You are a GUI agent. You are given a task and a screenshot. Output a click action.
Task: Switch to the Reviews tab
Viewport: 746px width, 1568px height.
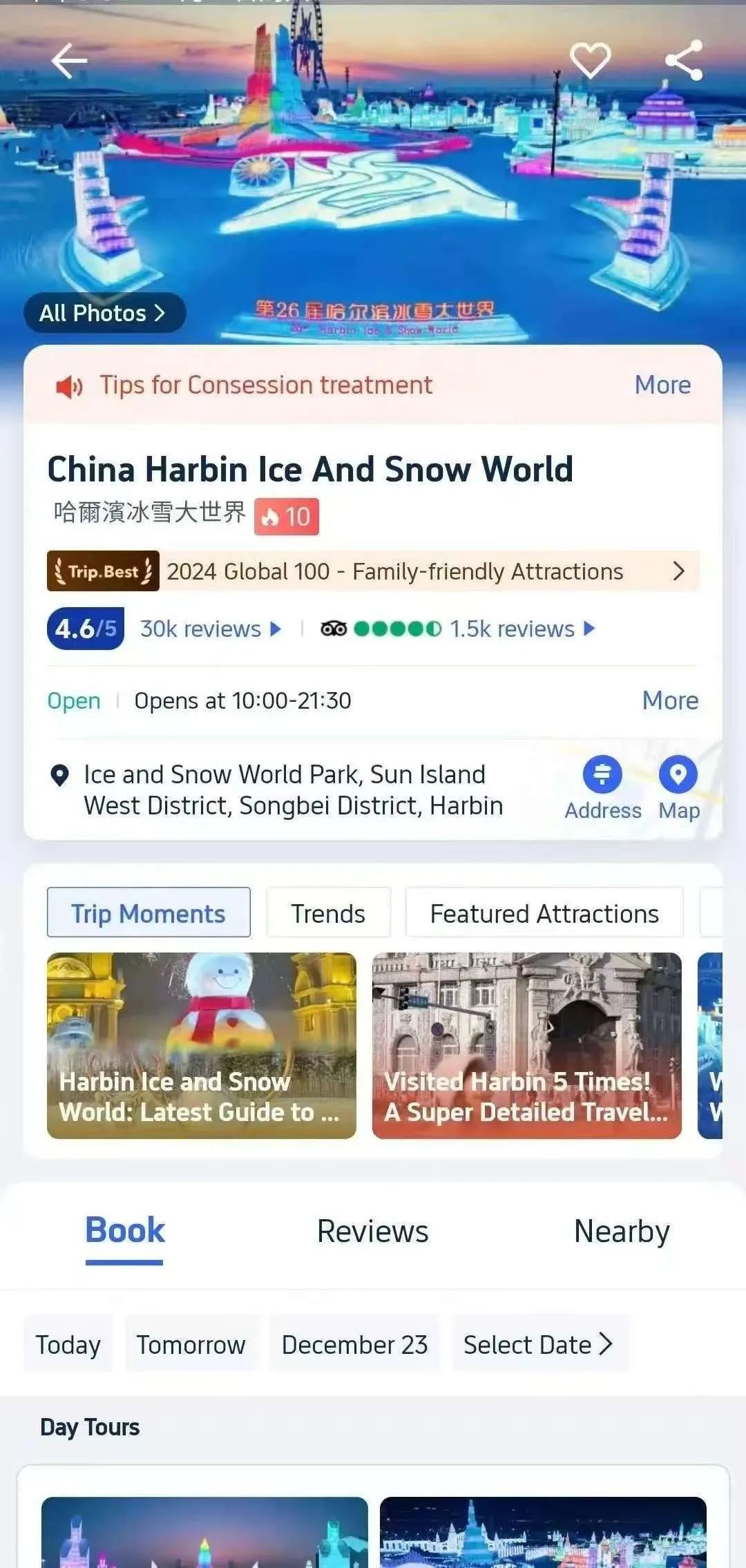click(x=372, y=1230)
